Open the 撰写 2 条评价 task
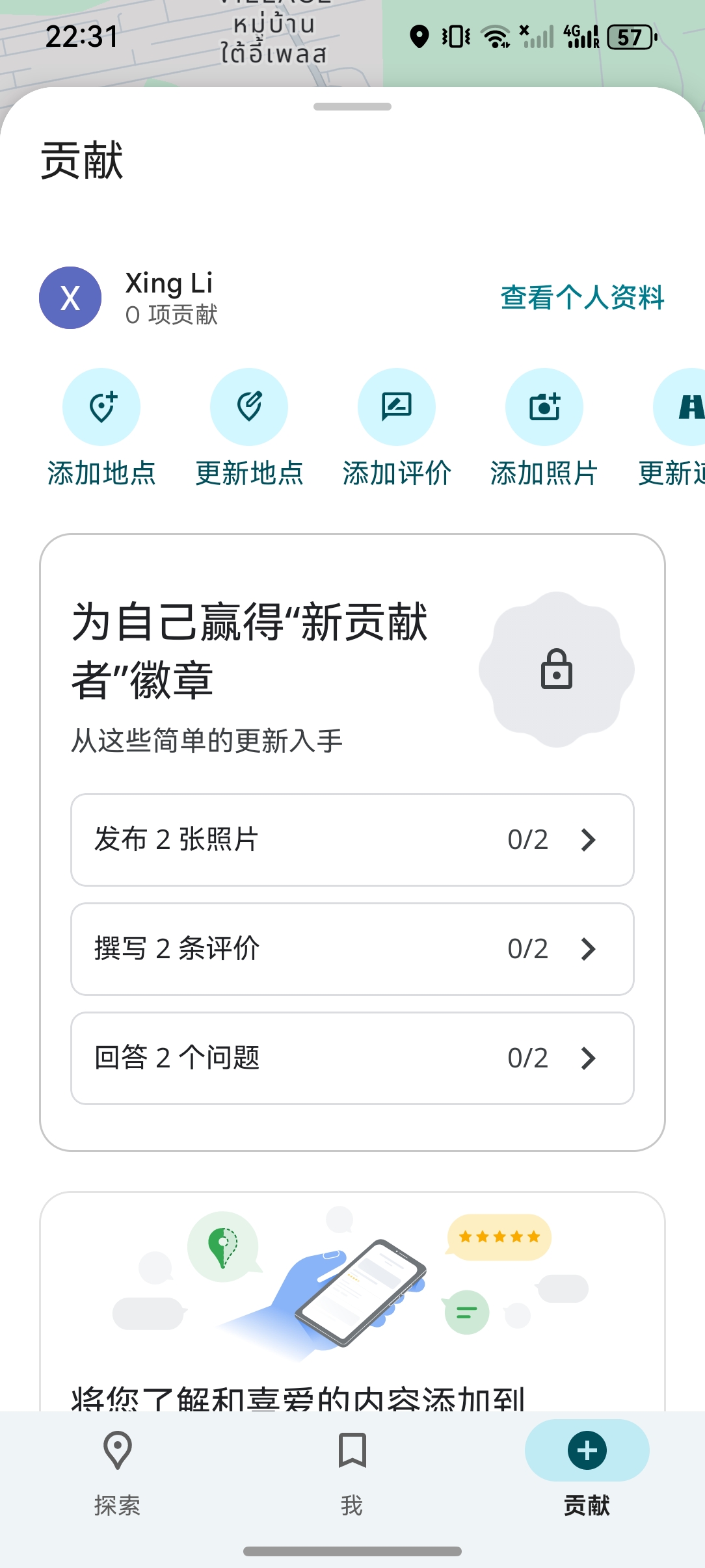 [x=352, y=948]
